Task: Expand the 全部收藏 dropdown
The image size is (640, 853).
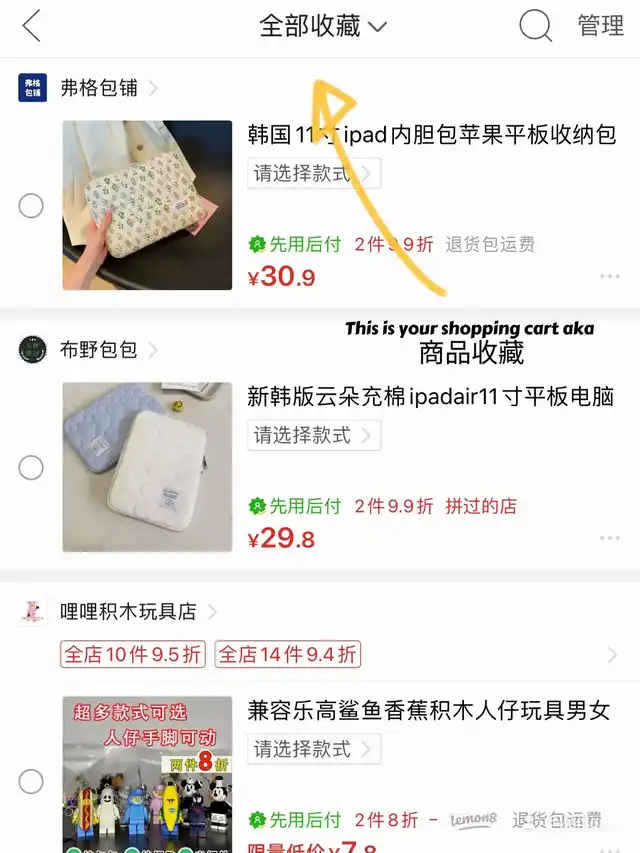Action: (322, 26)
